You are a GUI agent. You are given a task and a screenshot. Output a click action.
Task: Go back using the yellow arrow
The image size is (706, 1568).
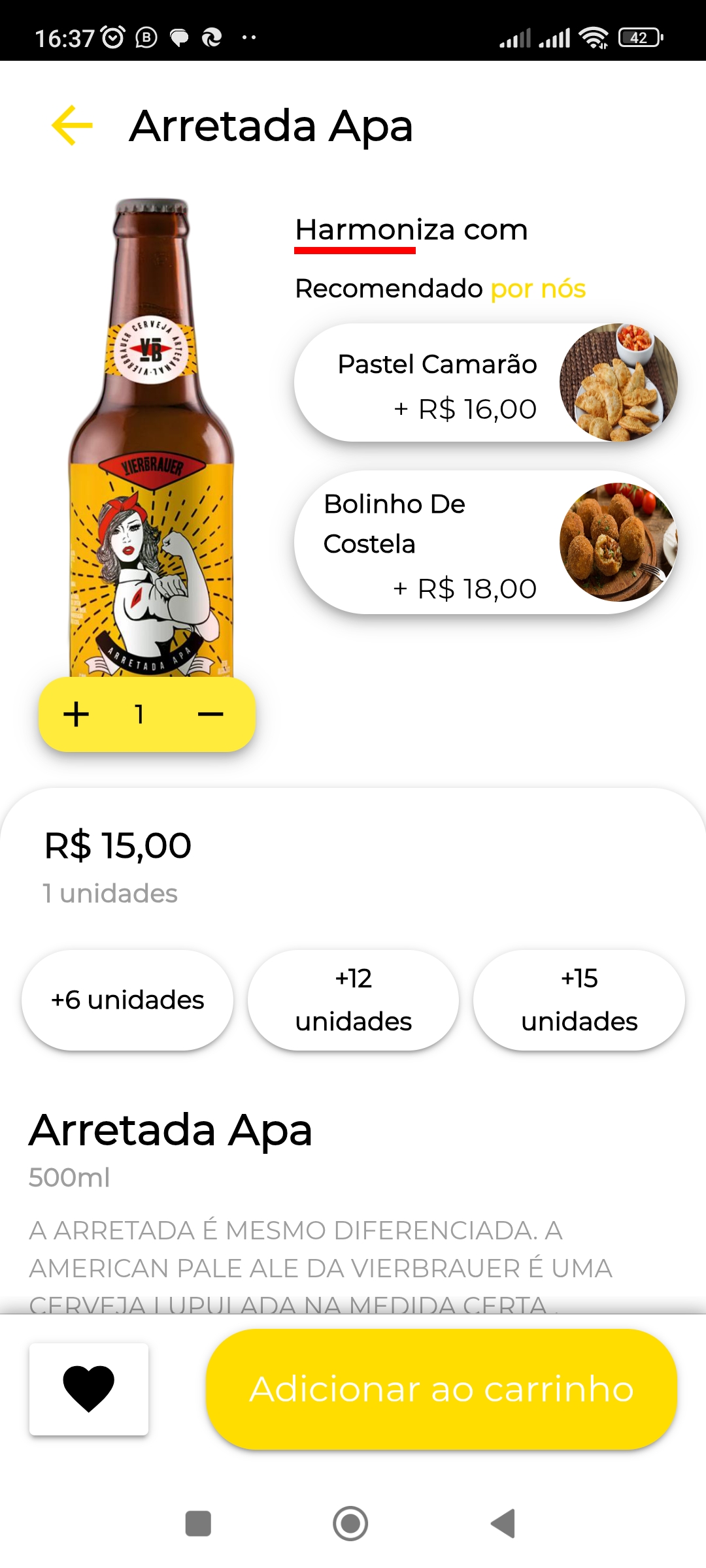(x=72, y=125)
